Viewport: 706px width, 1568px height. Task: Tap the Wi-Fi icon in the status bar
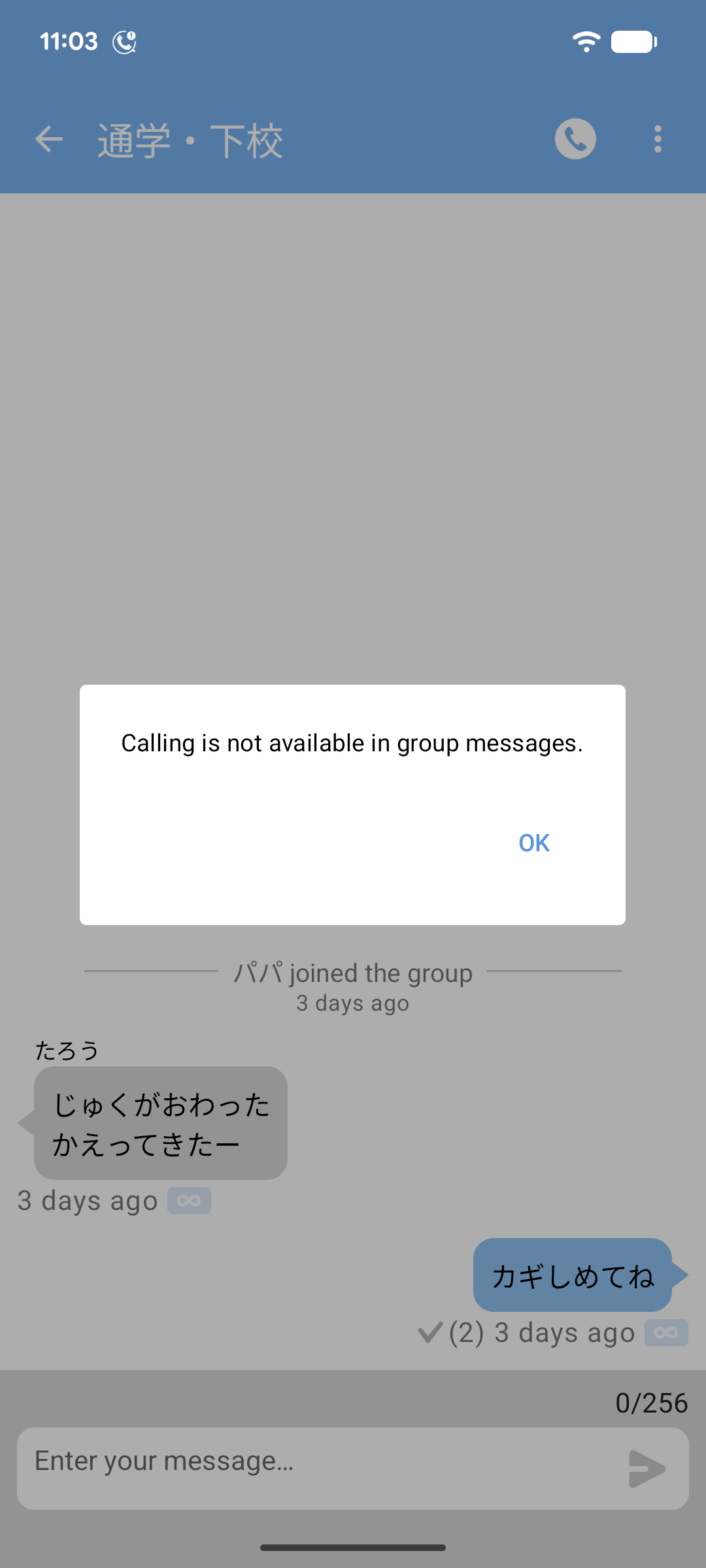pos(586,41)
